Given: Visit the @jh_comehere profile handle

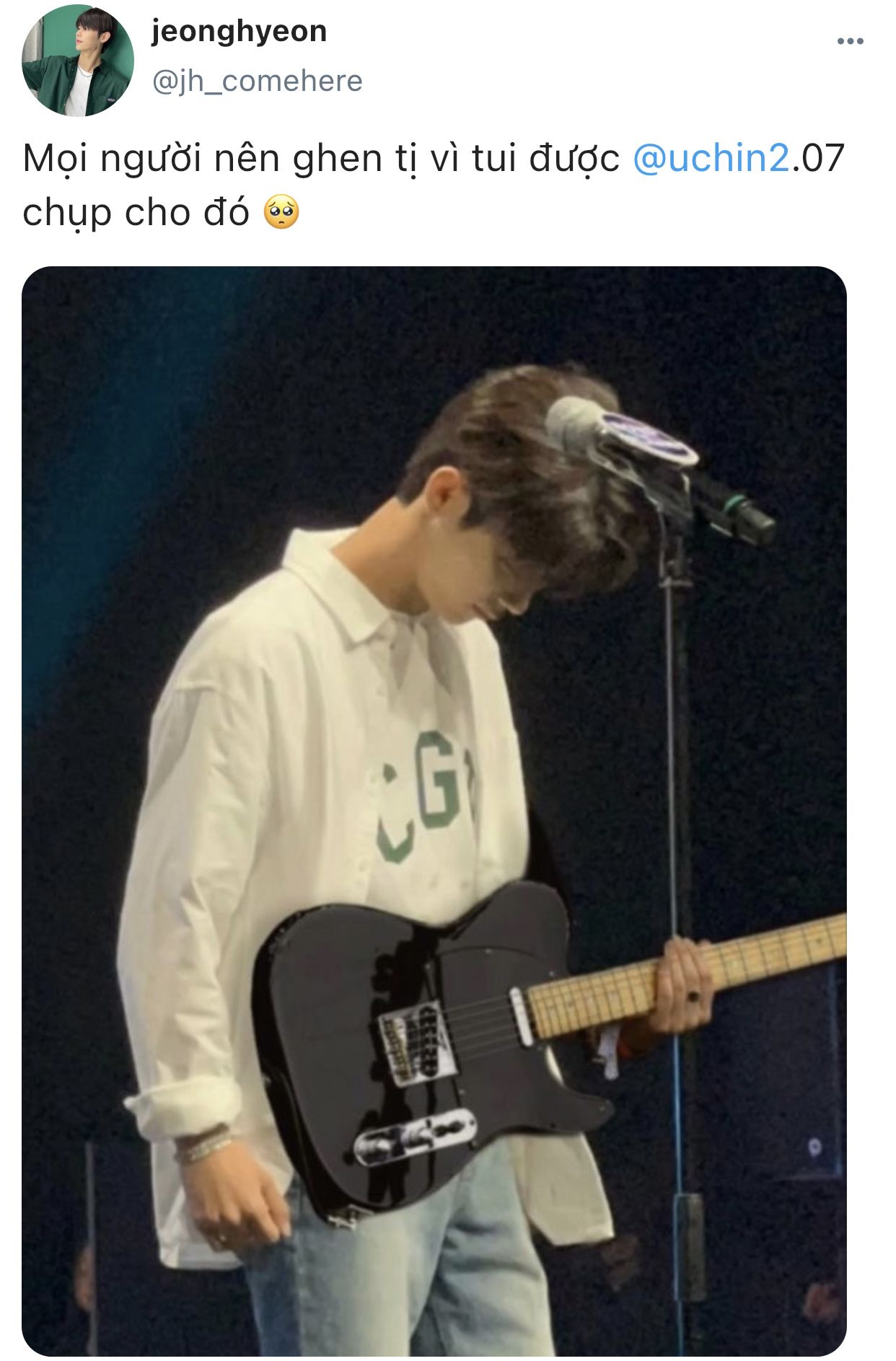Looking at the screenshot, I should (x=257, y=81).
